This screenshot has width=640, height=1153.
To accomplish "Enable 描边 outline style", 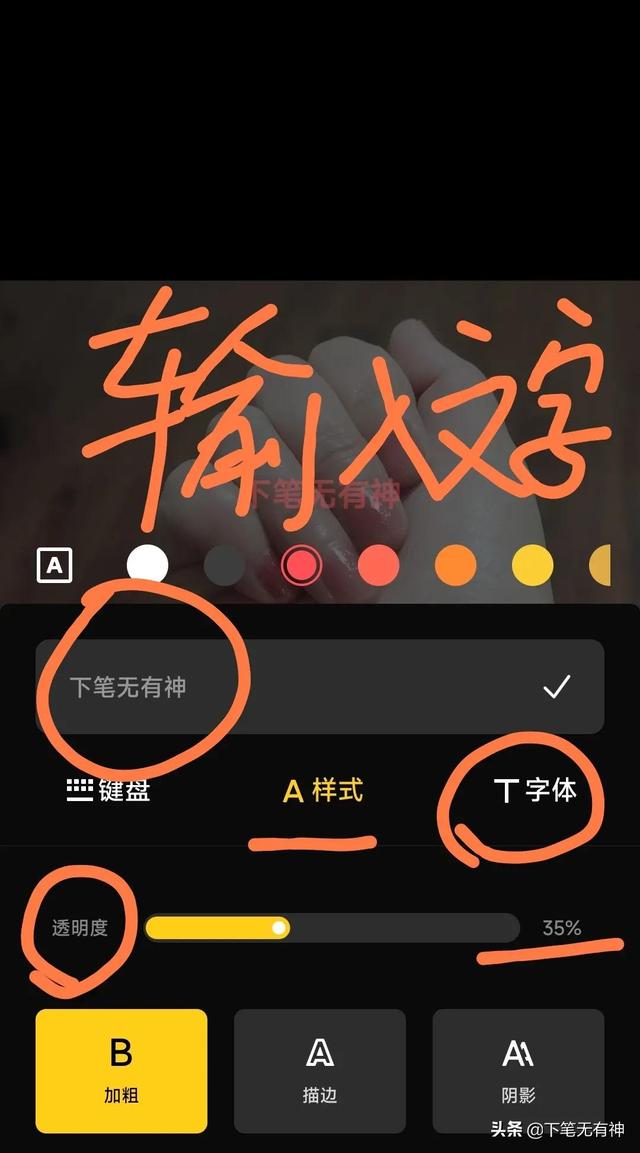I will coord(320,1070).
